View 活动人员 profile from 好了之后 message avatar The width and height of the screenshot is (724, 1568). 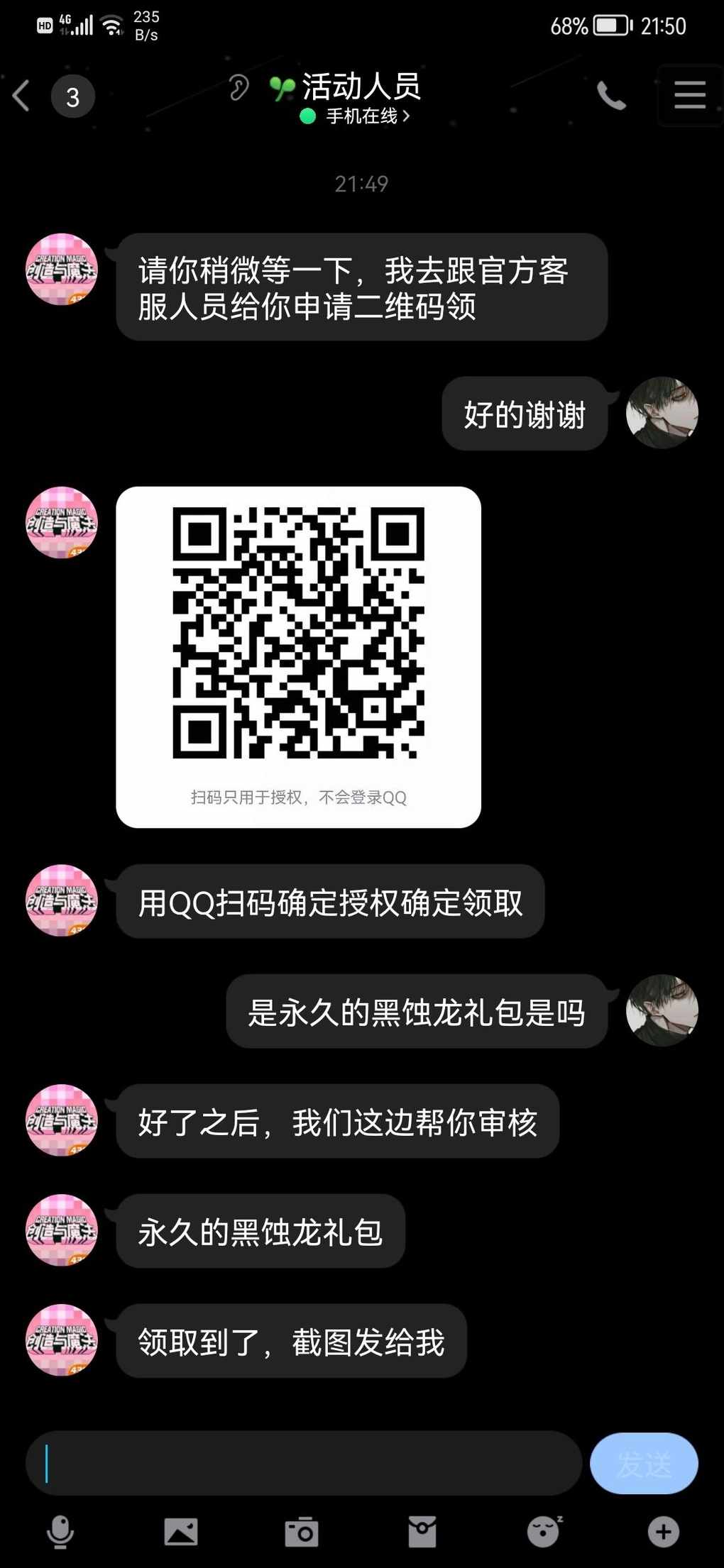click(x=62, y=1120)
